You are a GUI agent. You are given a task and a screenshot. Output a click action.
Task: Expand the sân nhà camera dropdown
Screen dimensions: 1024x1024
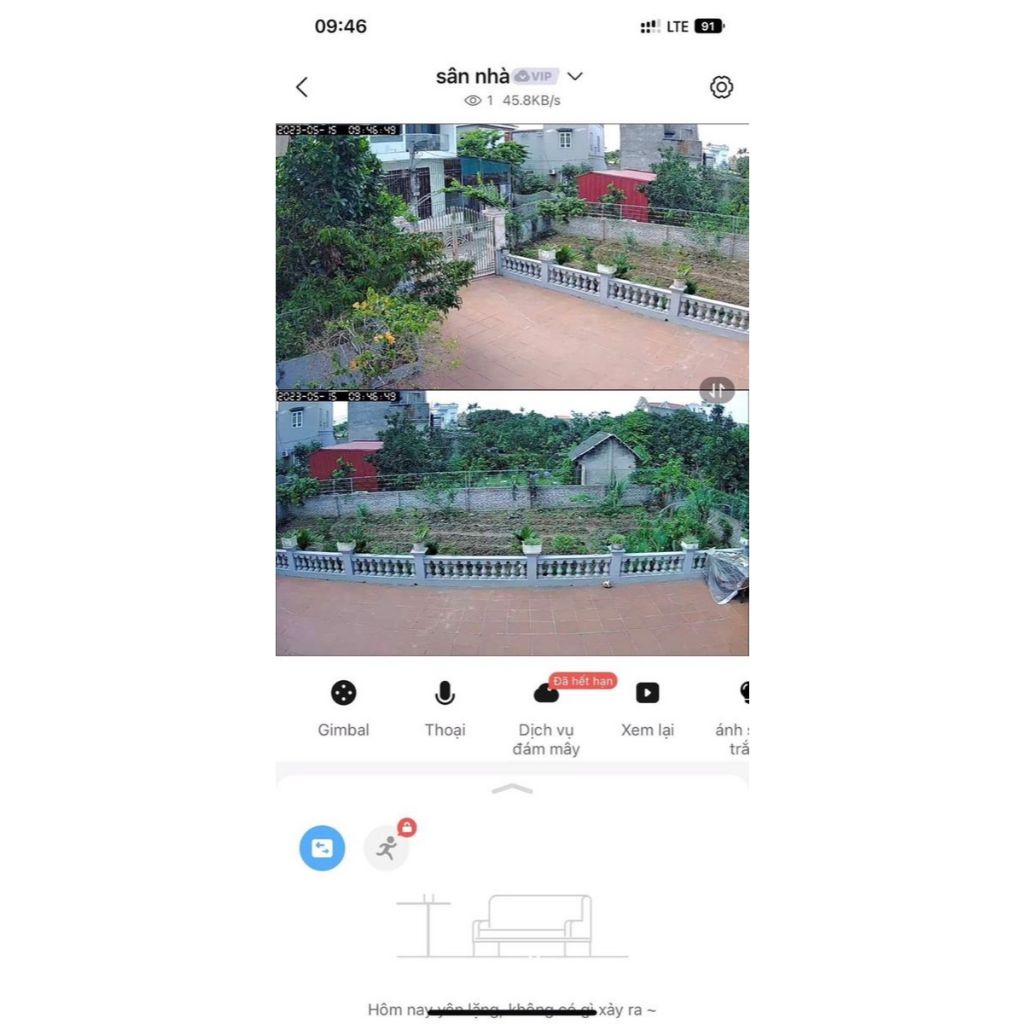click(574, 76)
